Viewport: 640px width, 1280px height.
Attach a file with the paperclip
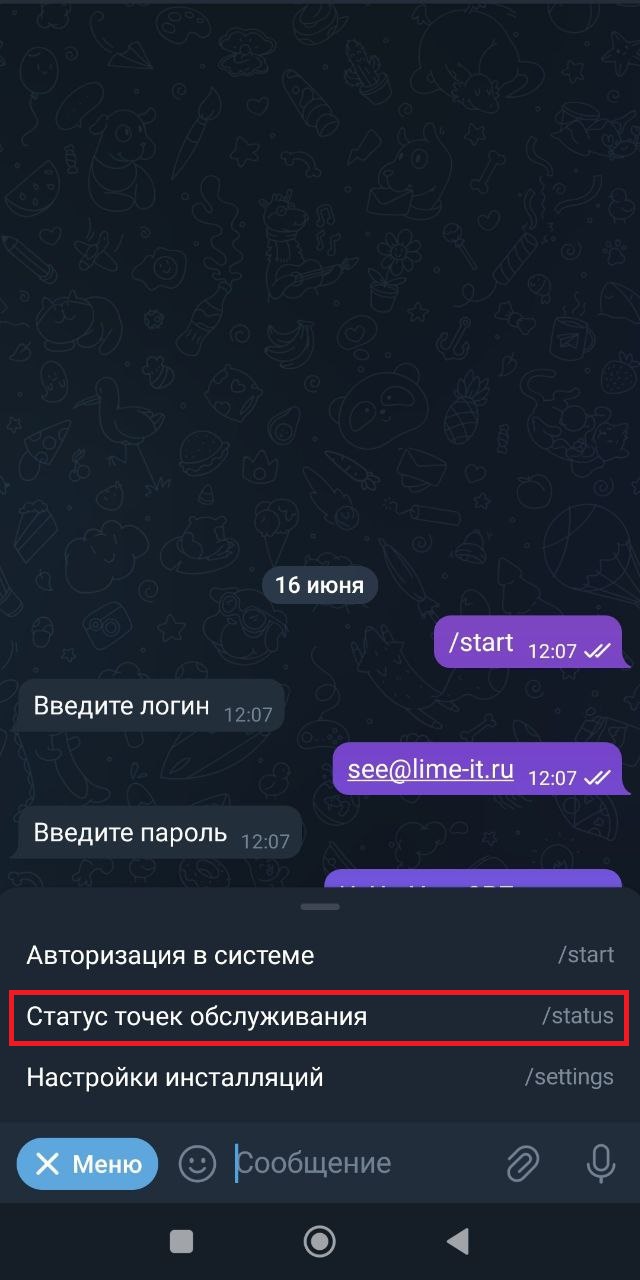coord(523,1163)
